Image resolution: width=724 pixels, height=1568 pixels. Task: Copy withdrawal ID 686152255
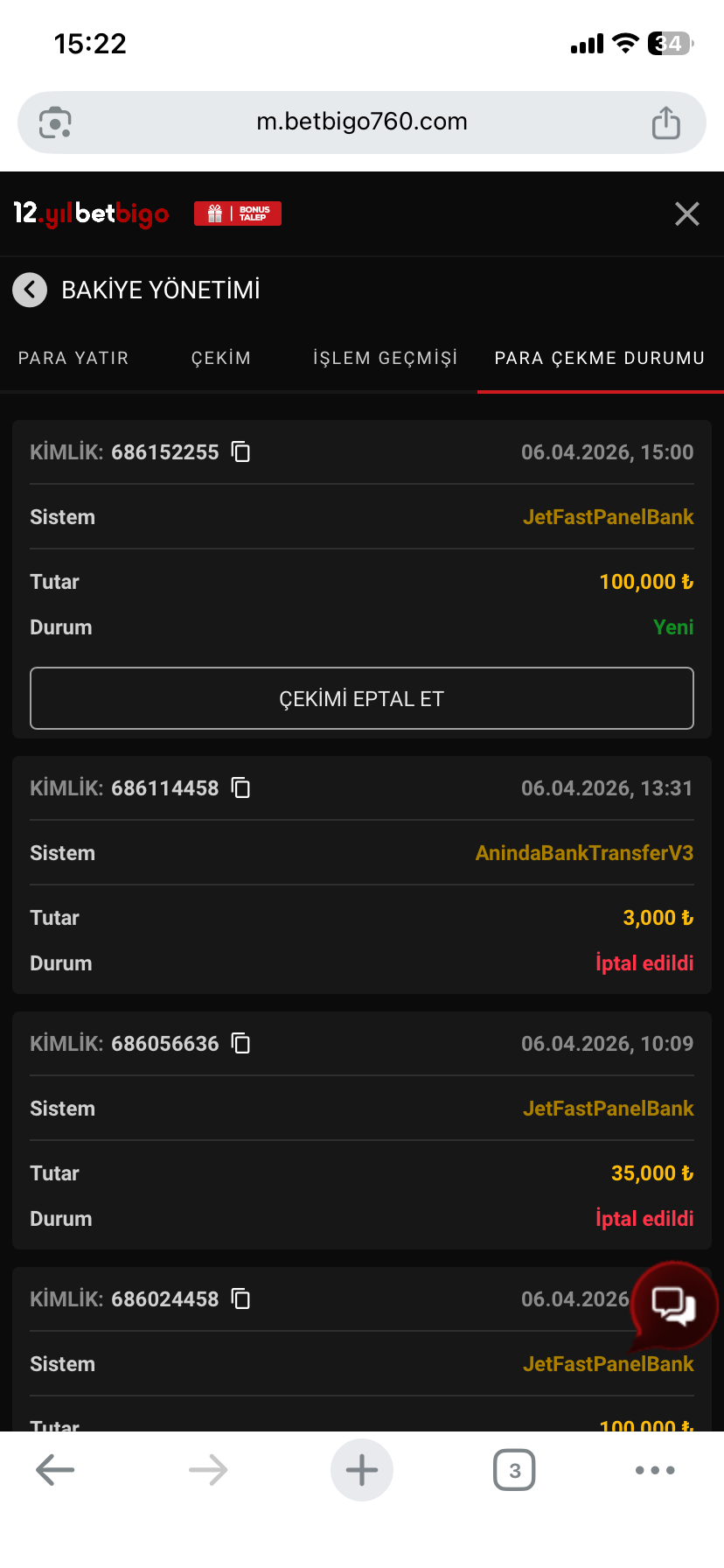click(240, 452)
